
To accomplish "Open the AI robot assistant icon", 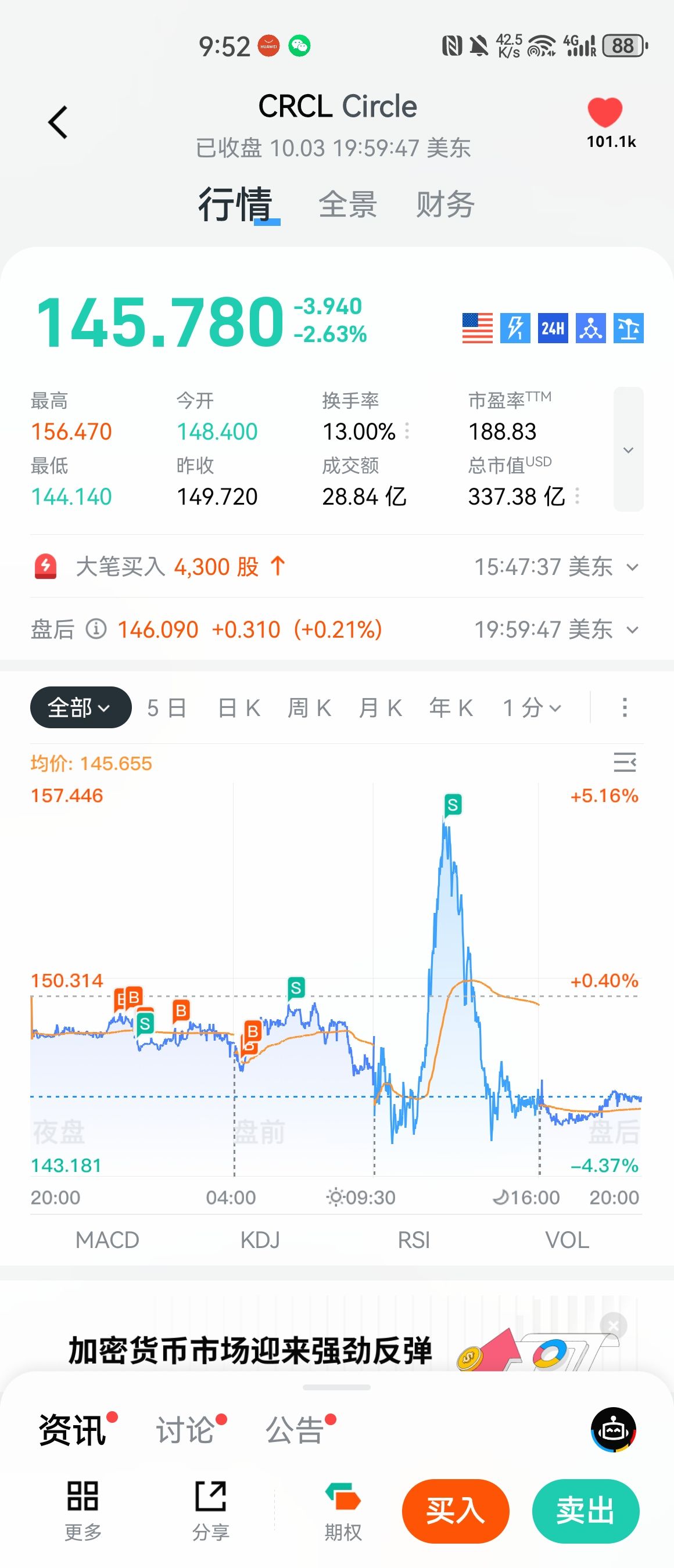I will (613, 1429).
